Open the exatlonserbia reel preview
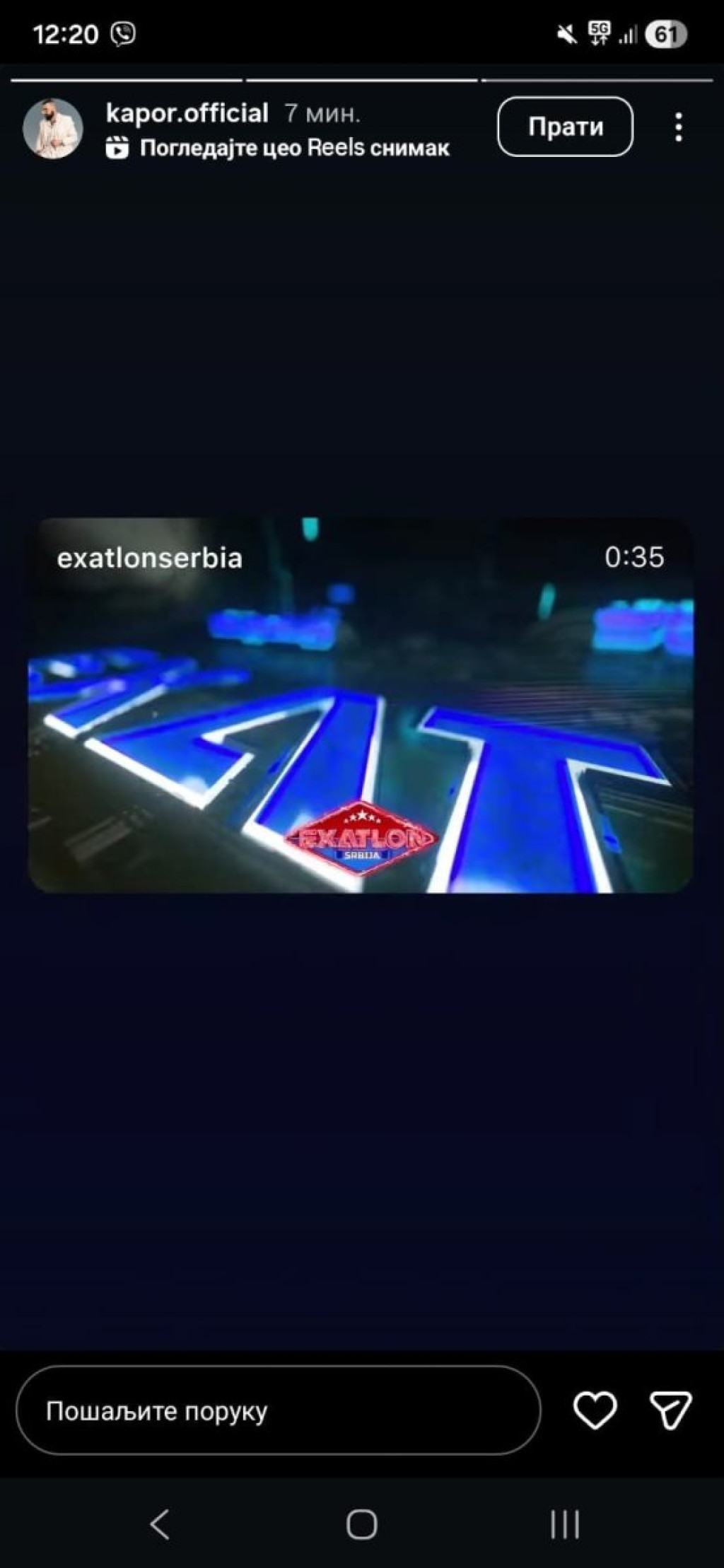The image size is (724, 1568). point(361,705)
